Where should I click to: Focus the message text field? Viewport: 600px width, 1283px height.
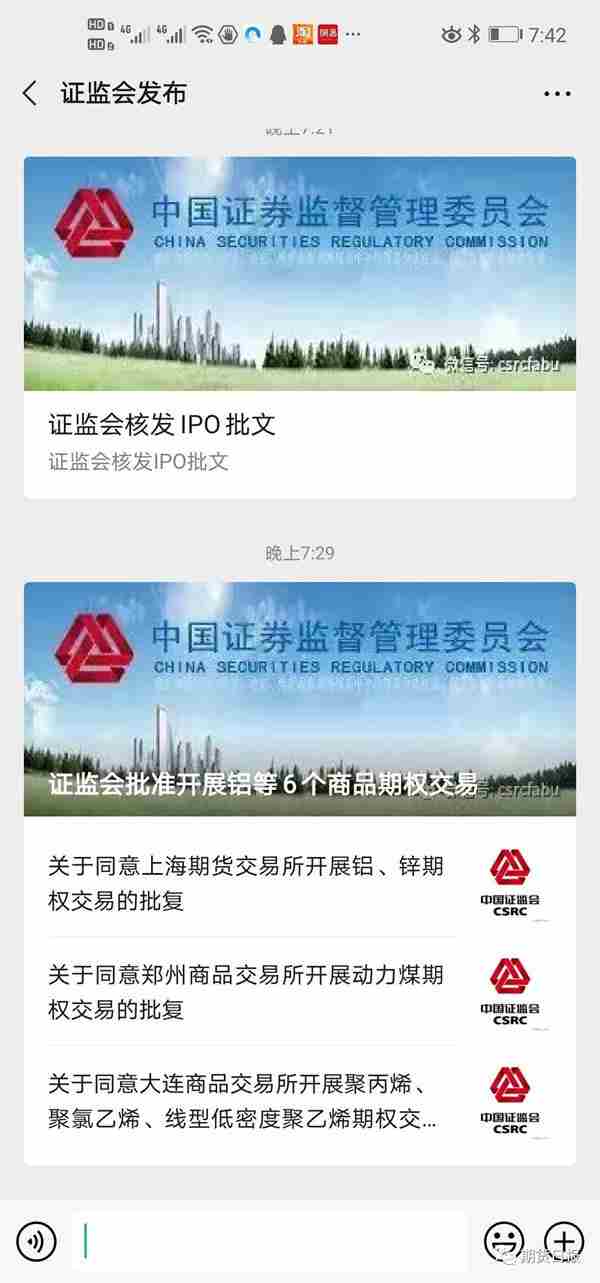pos(270,1241)
